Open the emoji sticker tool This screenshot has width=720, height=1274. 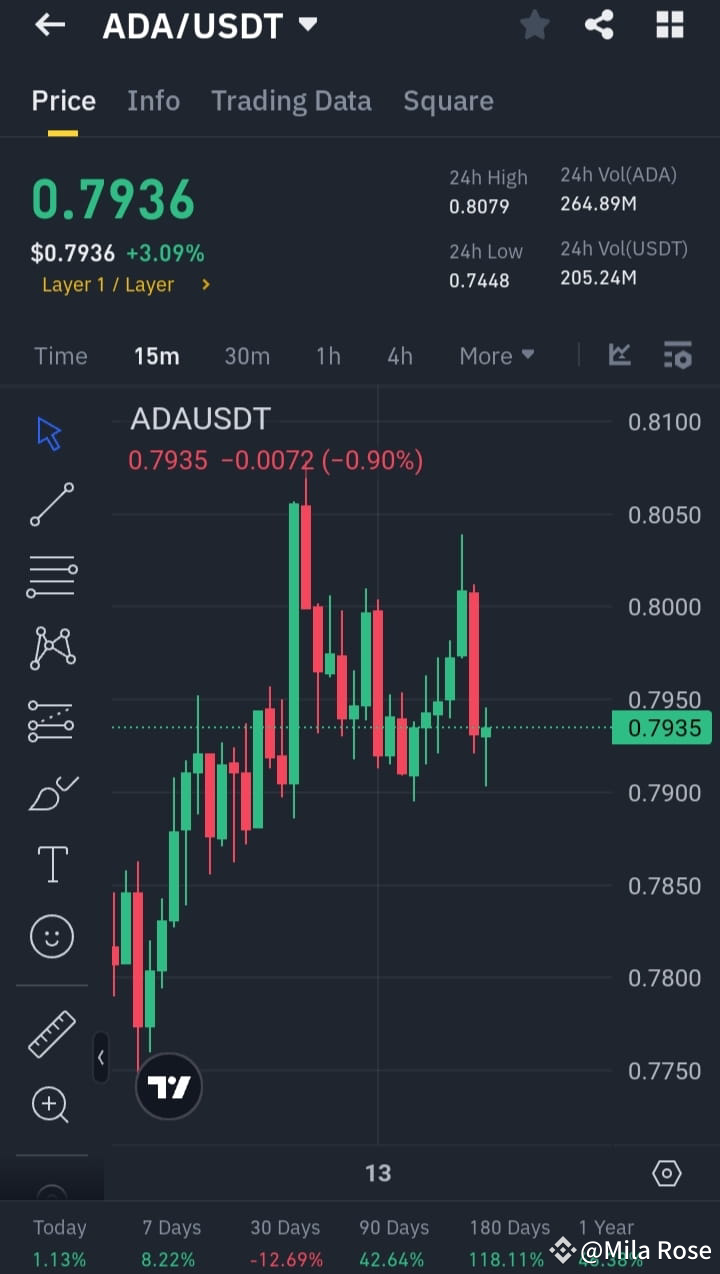pyautogui.click(x=51, y=936)
